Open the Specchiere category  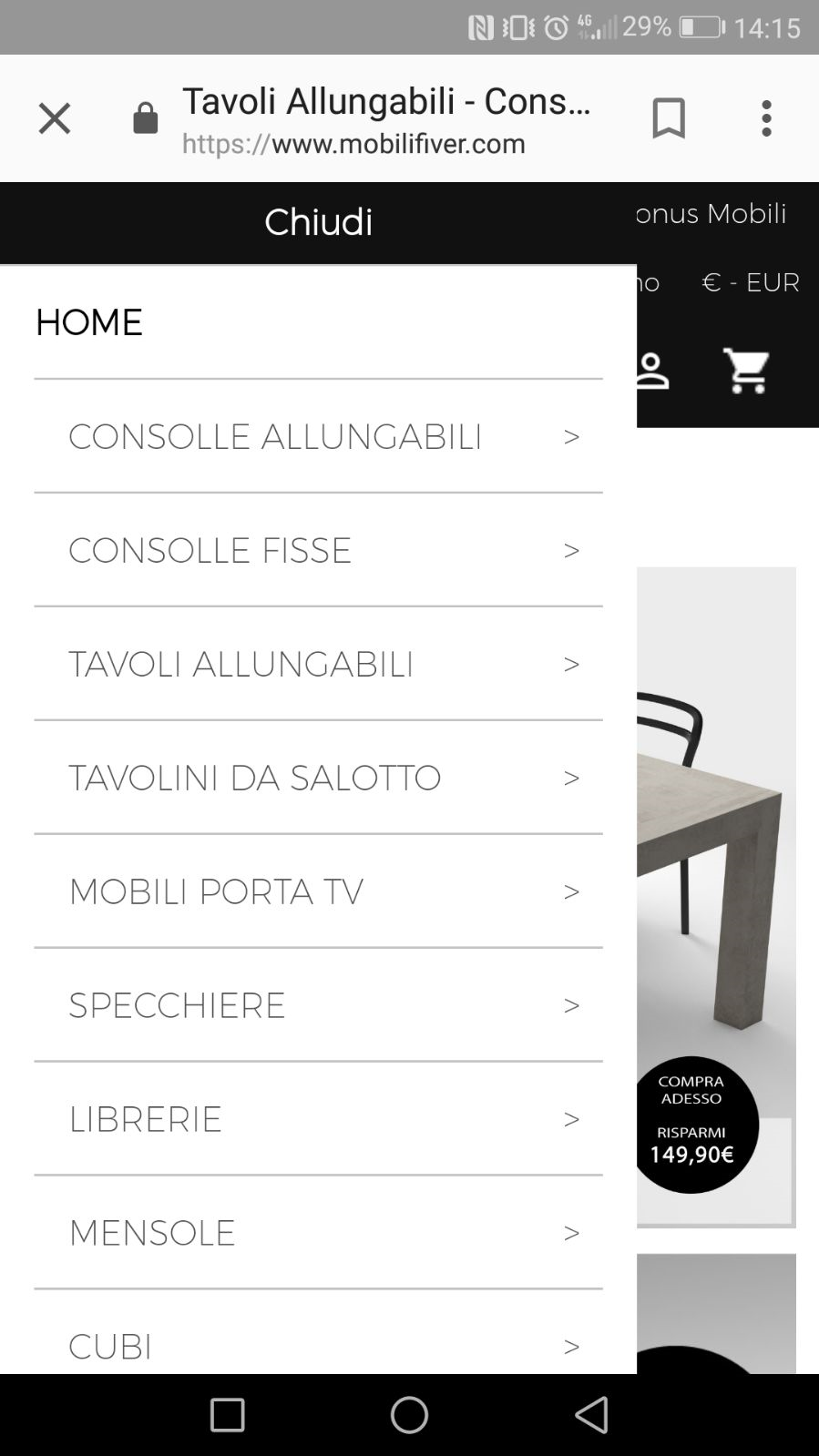coord(178,1006)
